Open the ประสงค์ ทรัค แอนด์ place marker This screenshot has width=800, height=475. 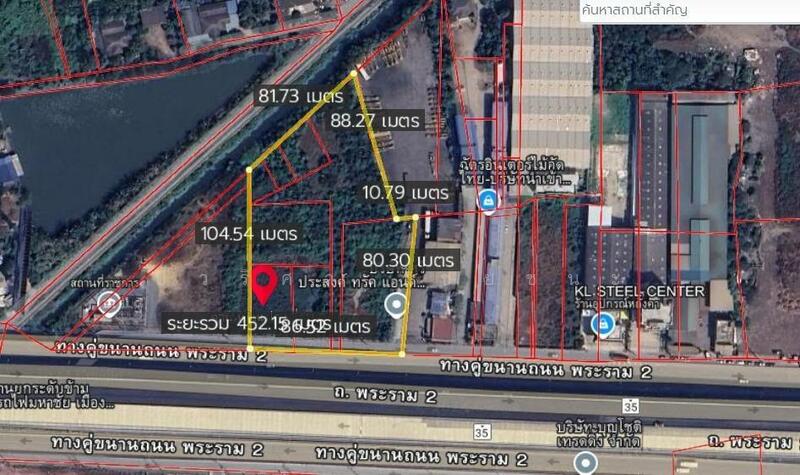[397, 304]
